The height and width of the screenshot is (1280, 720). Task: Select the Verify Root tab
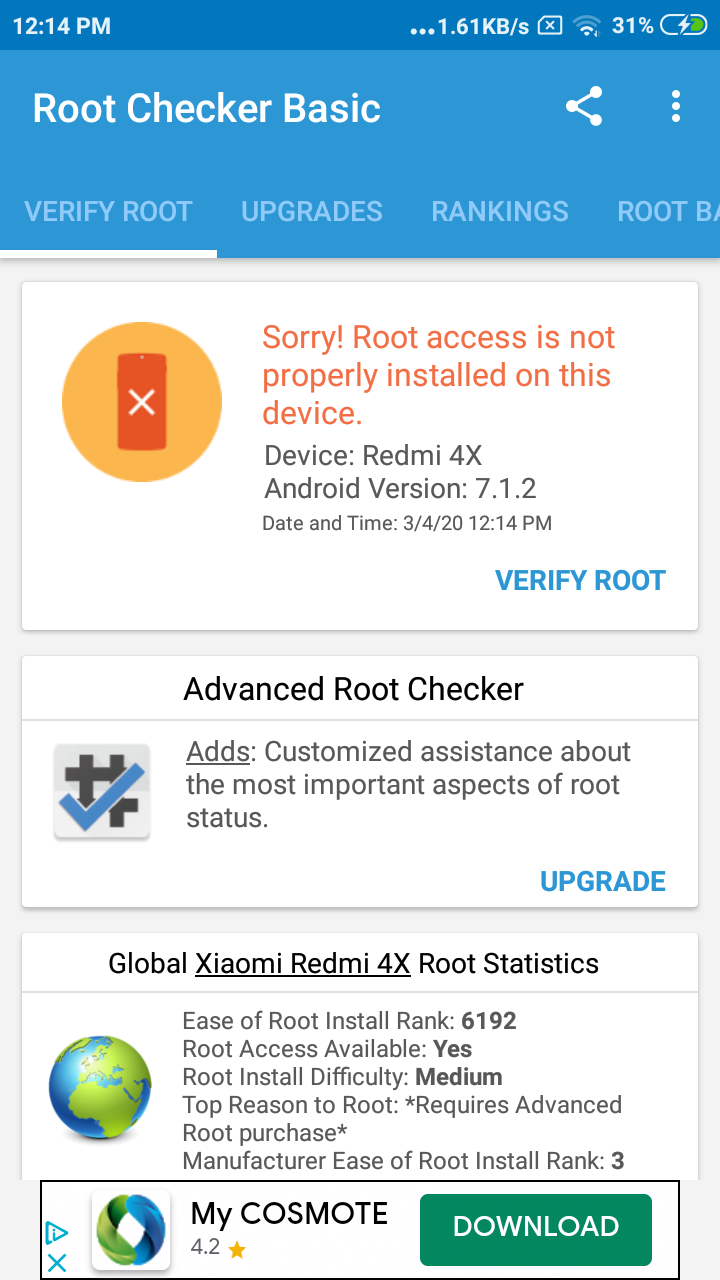coord(108,211)
